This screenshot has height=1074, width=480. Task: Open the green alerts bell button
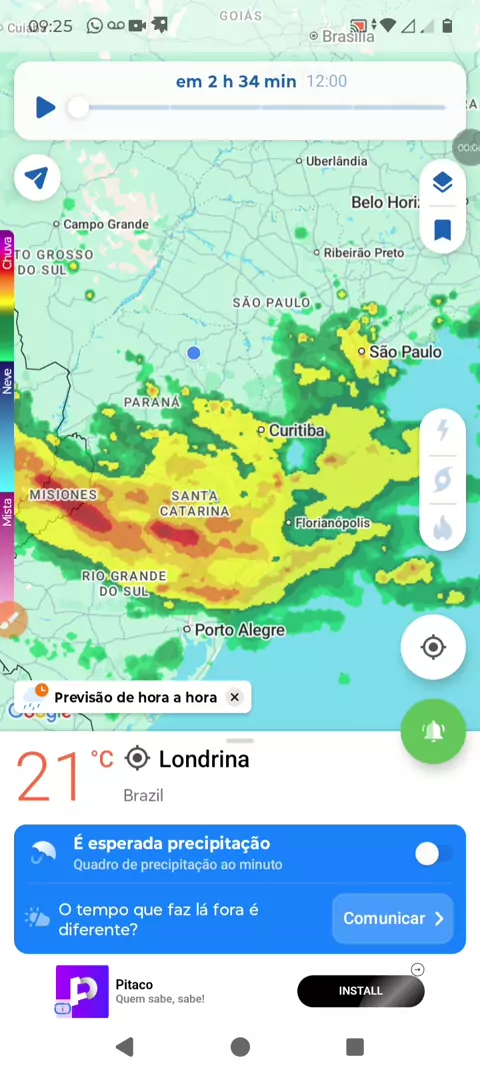(x=433, y=731)
